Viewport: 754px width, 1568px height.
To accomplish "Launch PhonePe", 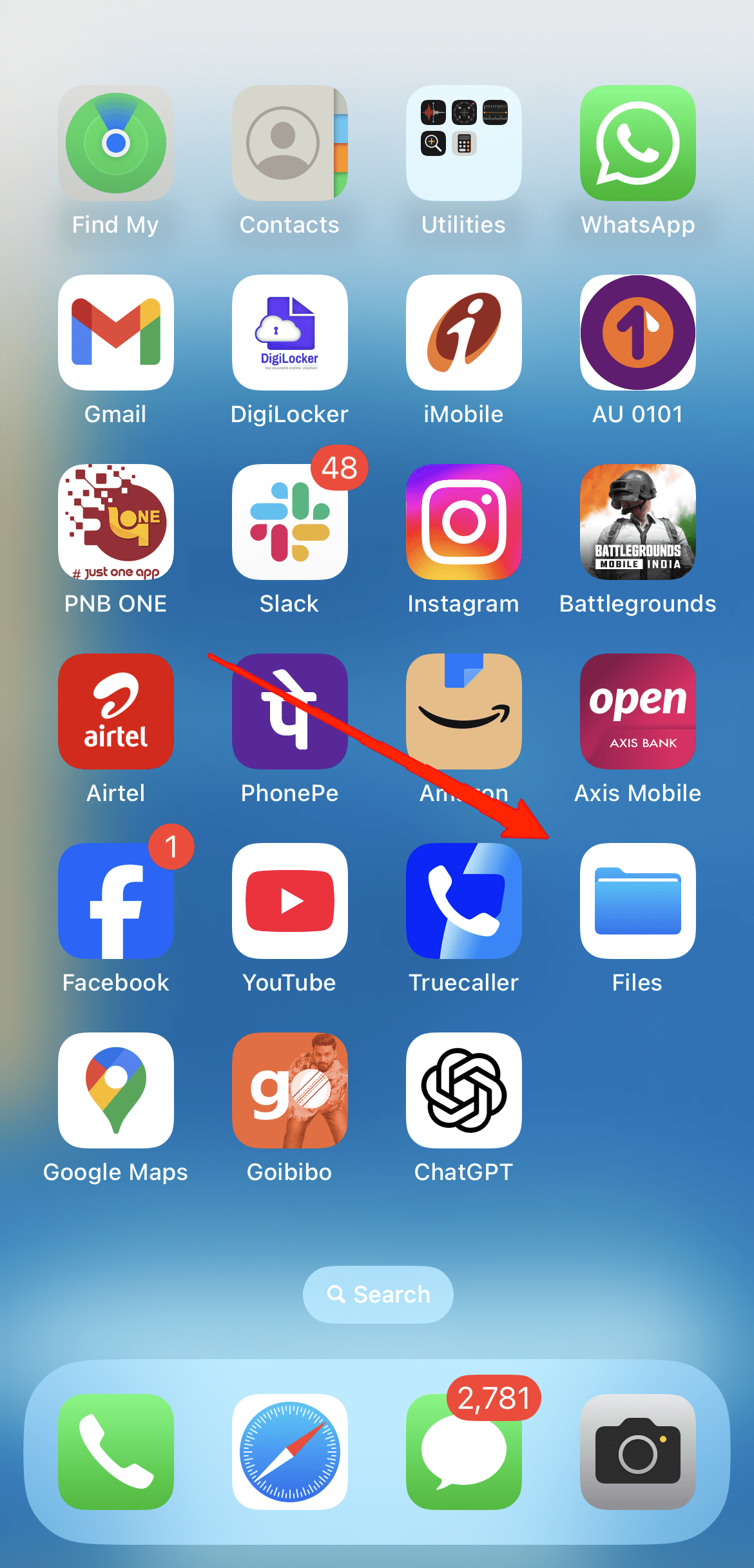I will tap(290, 711).
